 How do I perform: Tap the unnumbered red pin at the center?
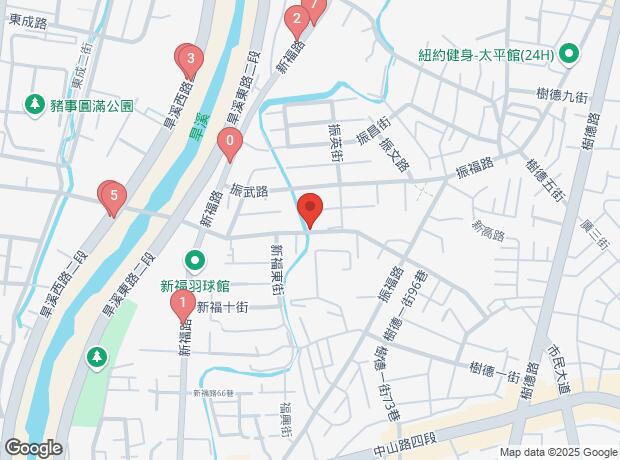click(x=310, y=208)
